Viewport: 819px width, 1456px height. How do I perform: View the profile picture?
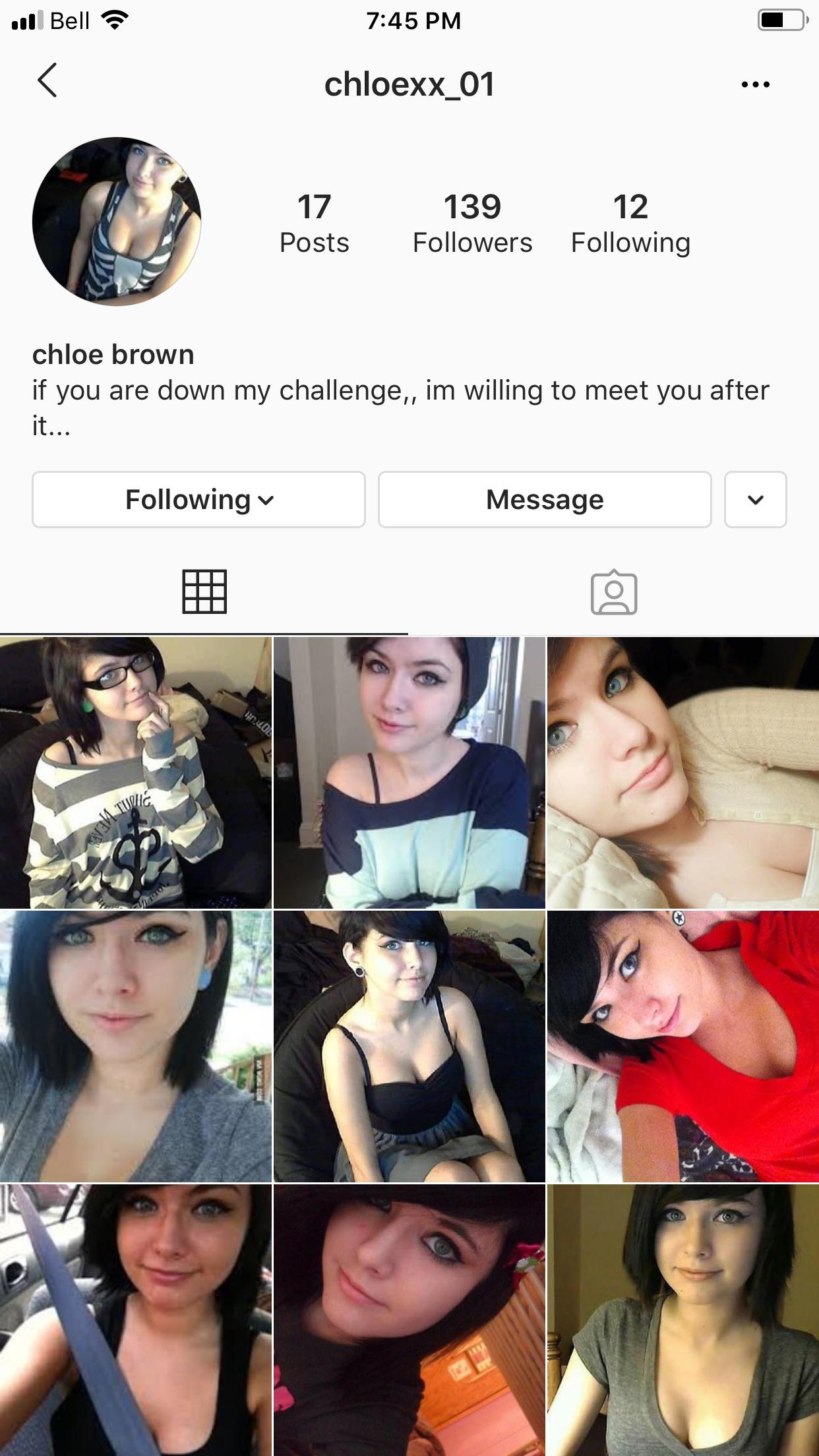click(117, 222)
